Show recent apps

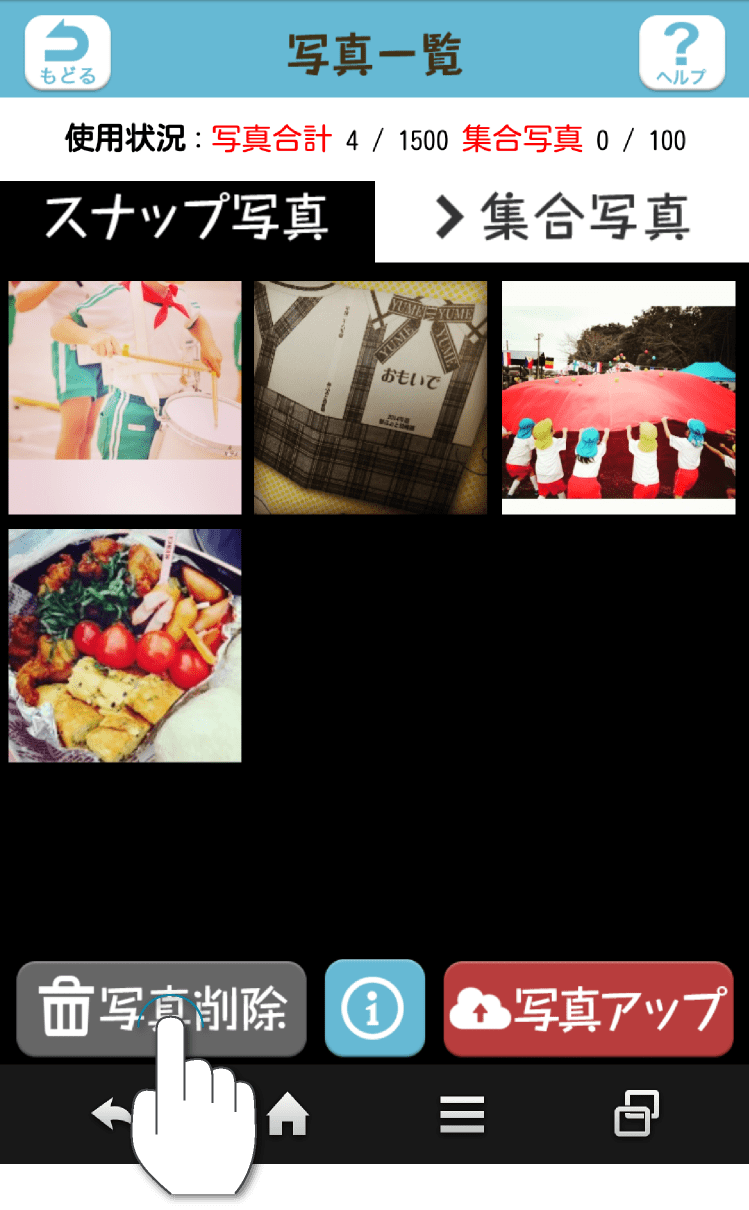pos(636,1114)
